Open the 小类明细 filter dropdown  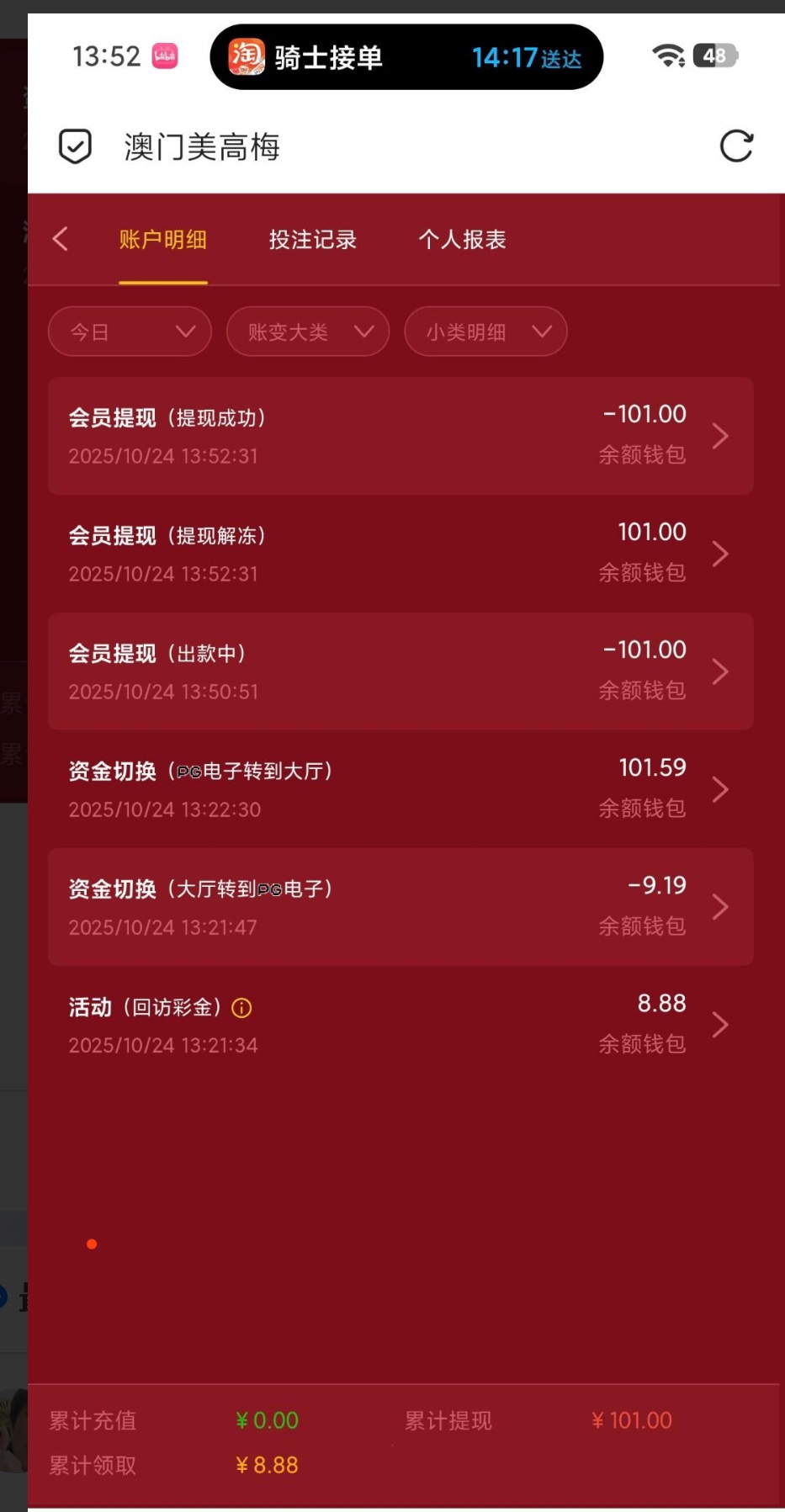pyautogui.click(x=485, y=332)
